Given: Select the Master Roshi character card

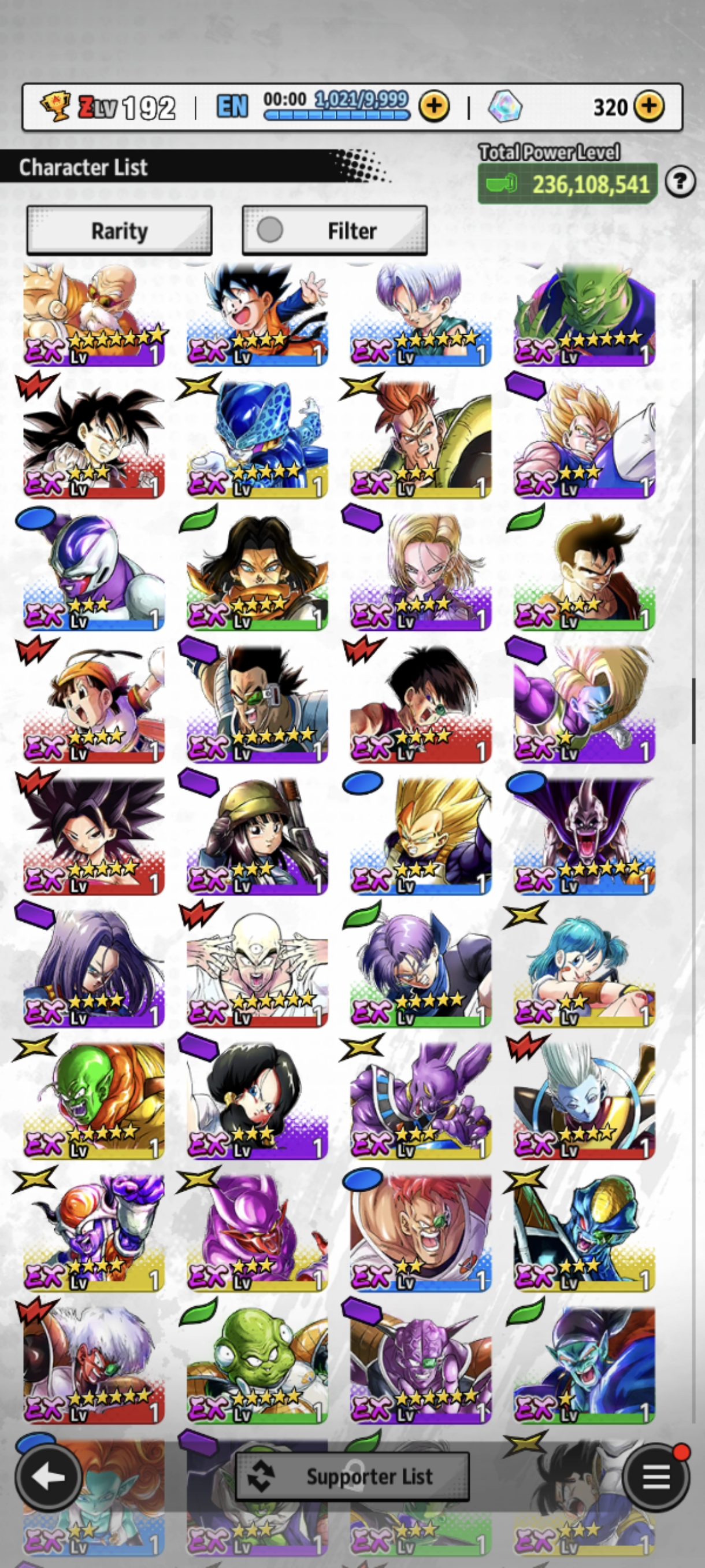Looking at the screenshot, I should tap(94, 314).
